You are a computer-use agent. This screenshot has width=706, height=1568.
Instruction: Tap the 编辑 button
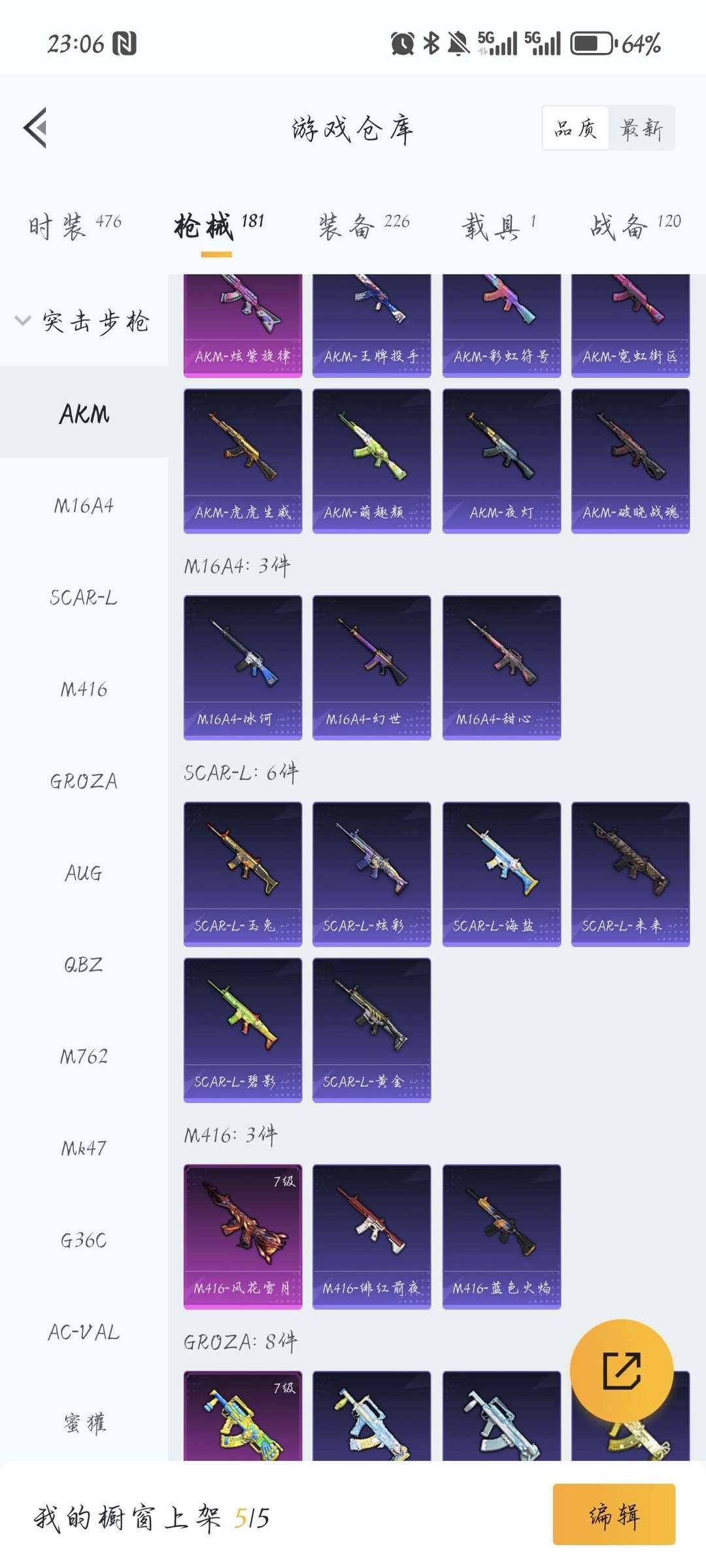pos(614,1514)
